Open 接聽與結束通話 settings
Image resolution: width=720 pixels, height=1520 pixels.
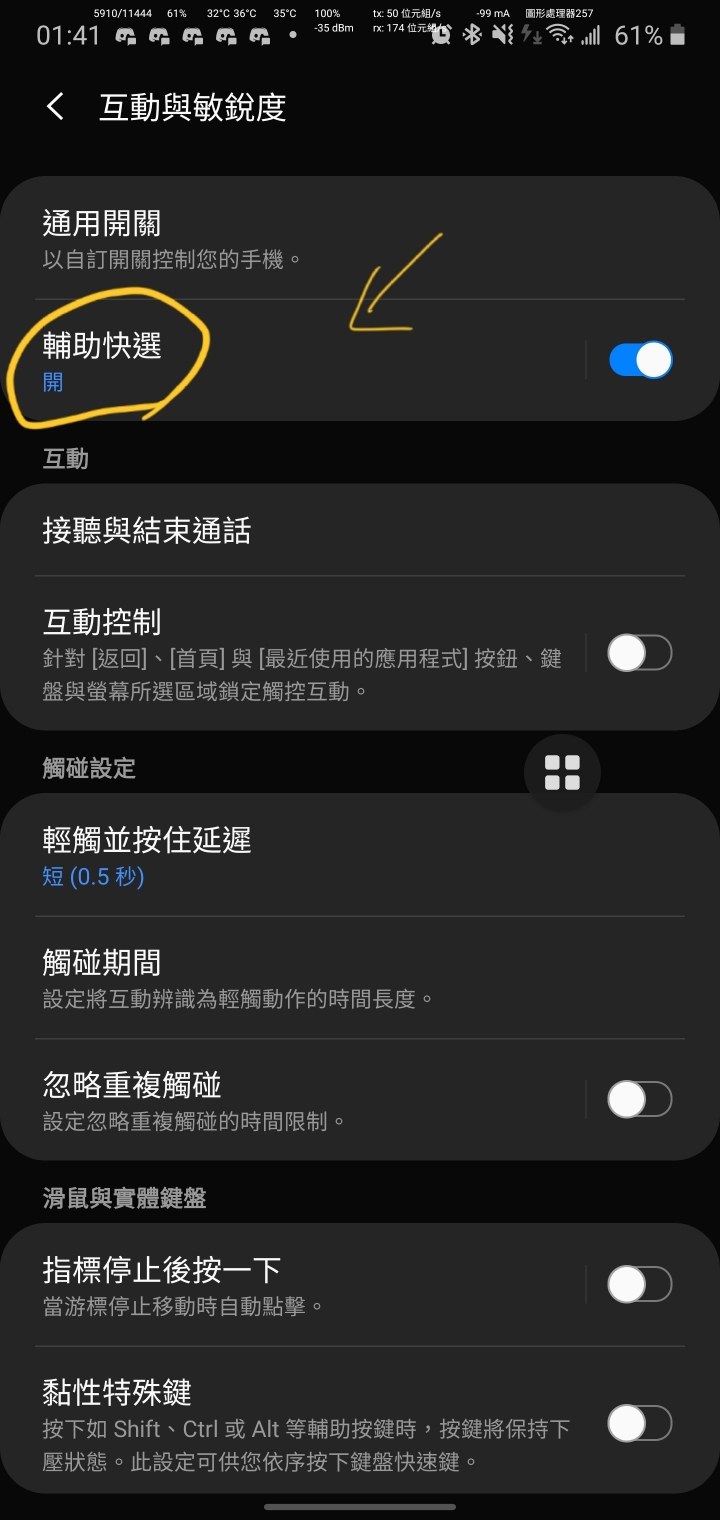tap(300, 531)
